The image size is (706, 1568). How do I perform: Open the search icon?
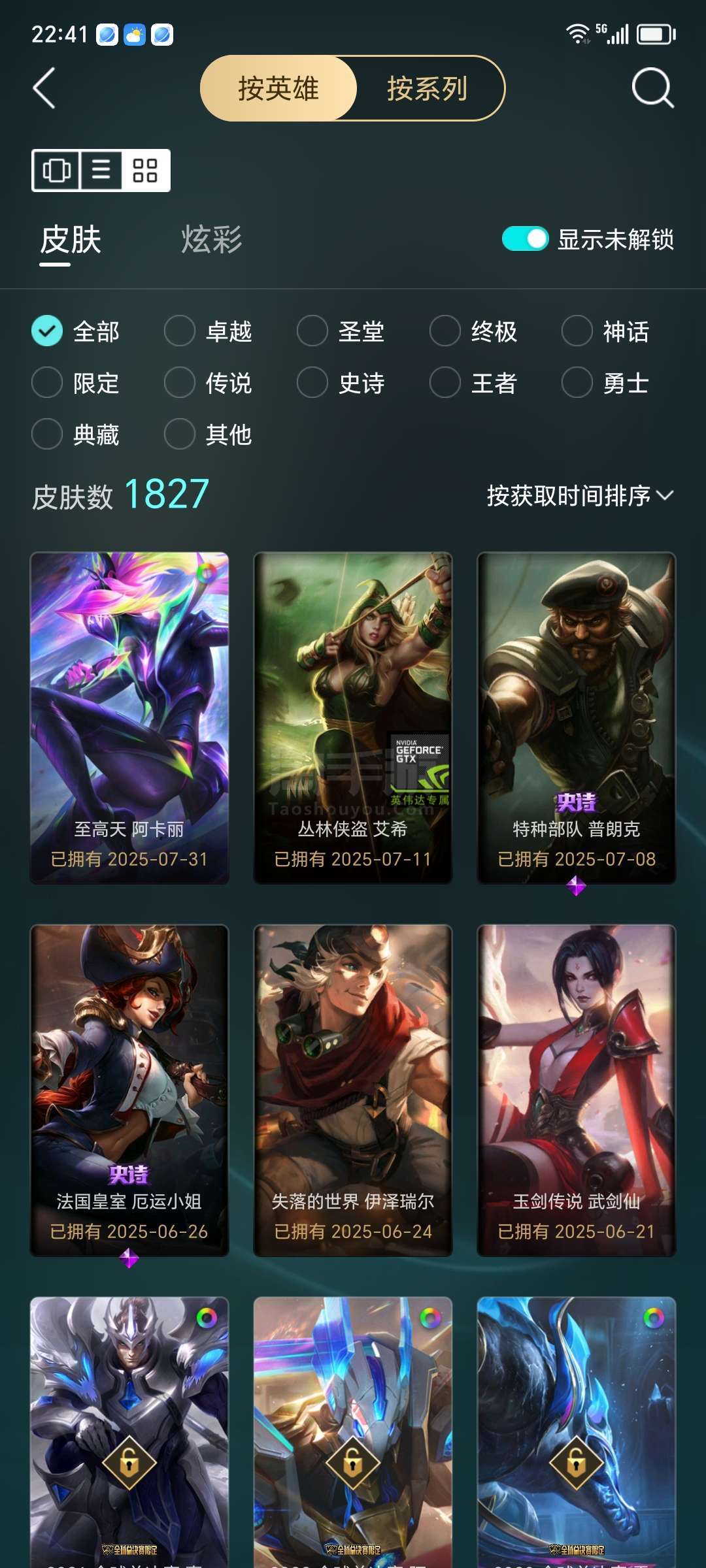(x=652, y=88)
